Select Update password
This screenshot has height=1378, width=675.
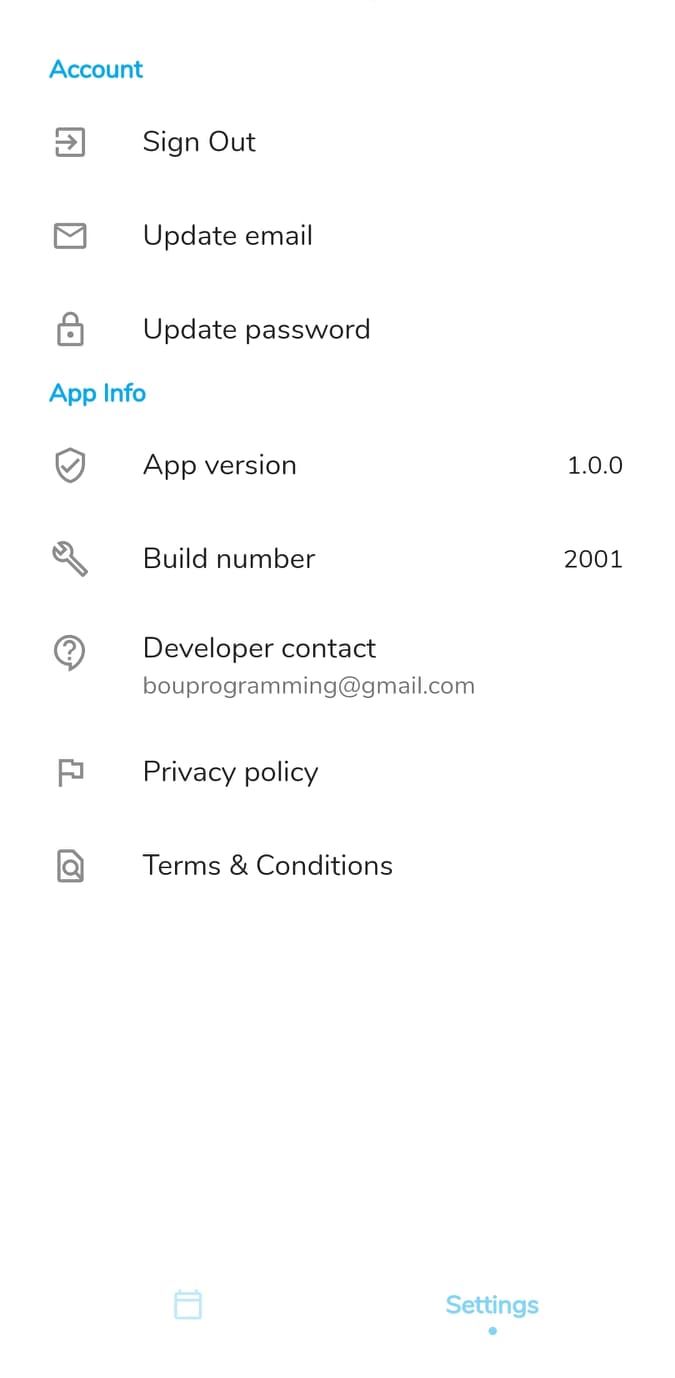[256, 330]
